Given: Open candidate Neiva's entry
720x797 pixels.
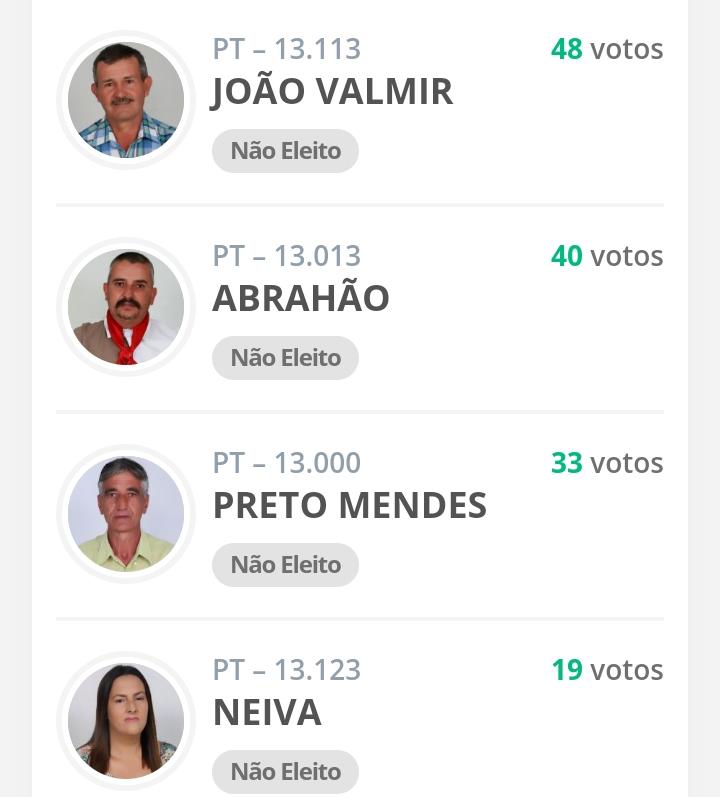Looking at the screenshot, I should tap(267, 713).
